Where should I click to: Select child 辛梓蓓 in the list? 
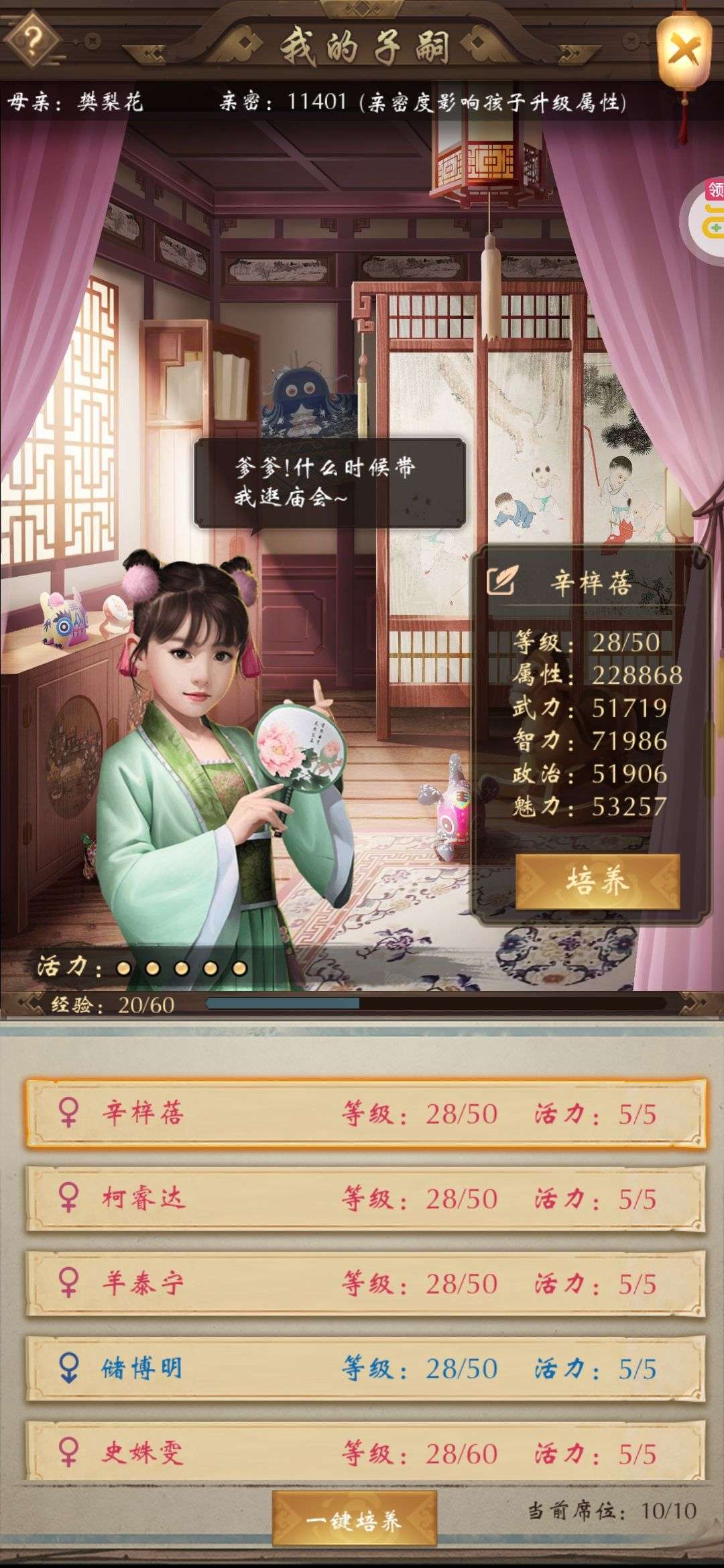pyautogui.click(x=365, y=1114)
